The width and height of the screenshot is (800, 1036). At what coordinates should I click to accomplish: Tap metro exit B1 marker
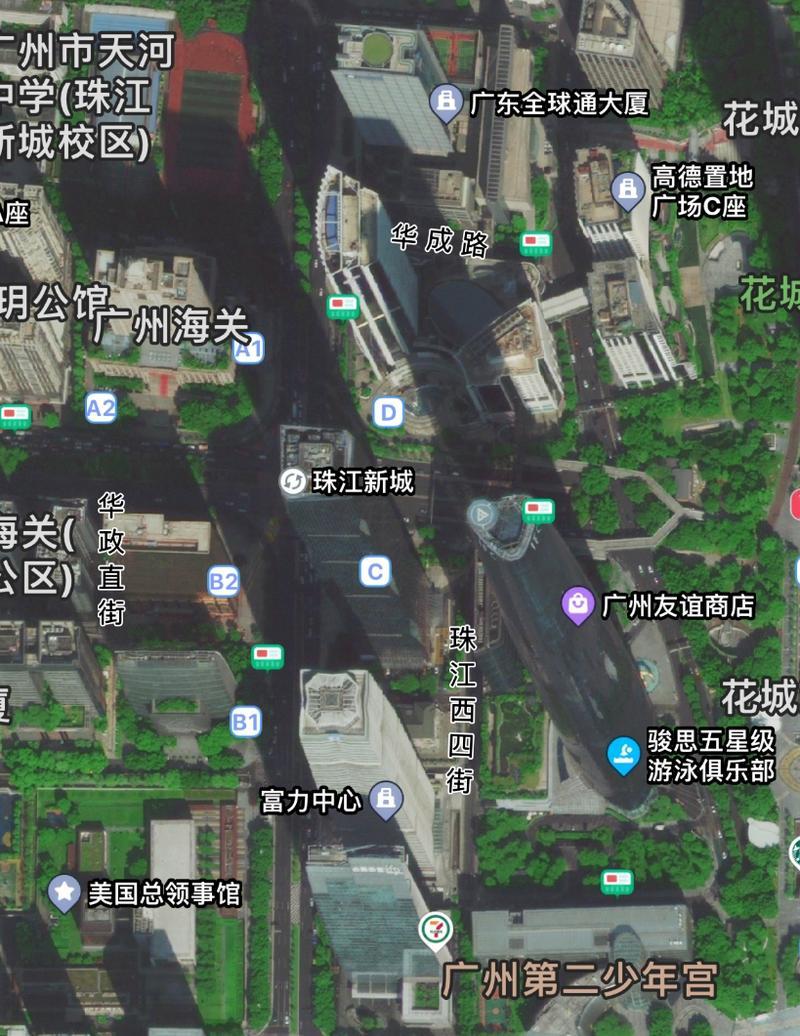(x=245, y=721)
